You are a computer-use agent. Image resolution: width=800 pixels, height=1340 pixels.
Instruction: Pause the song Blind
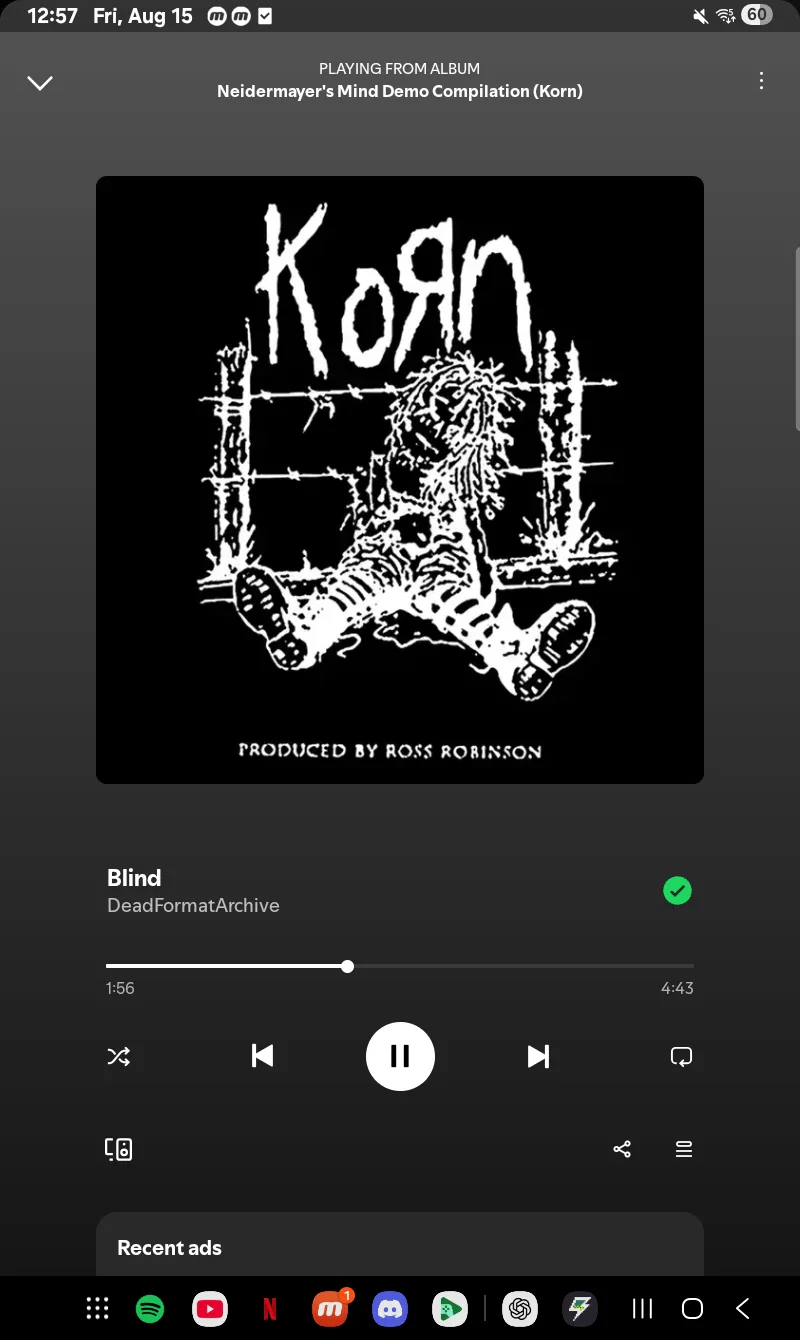(x=400, y=1056)
